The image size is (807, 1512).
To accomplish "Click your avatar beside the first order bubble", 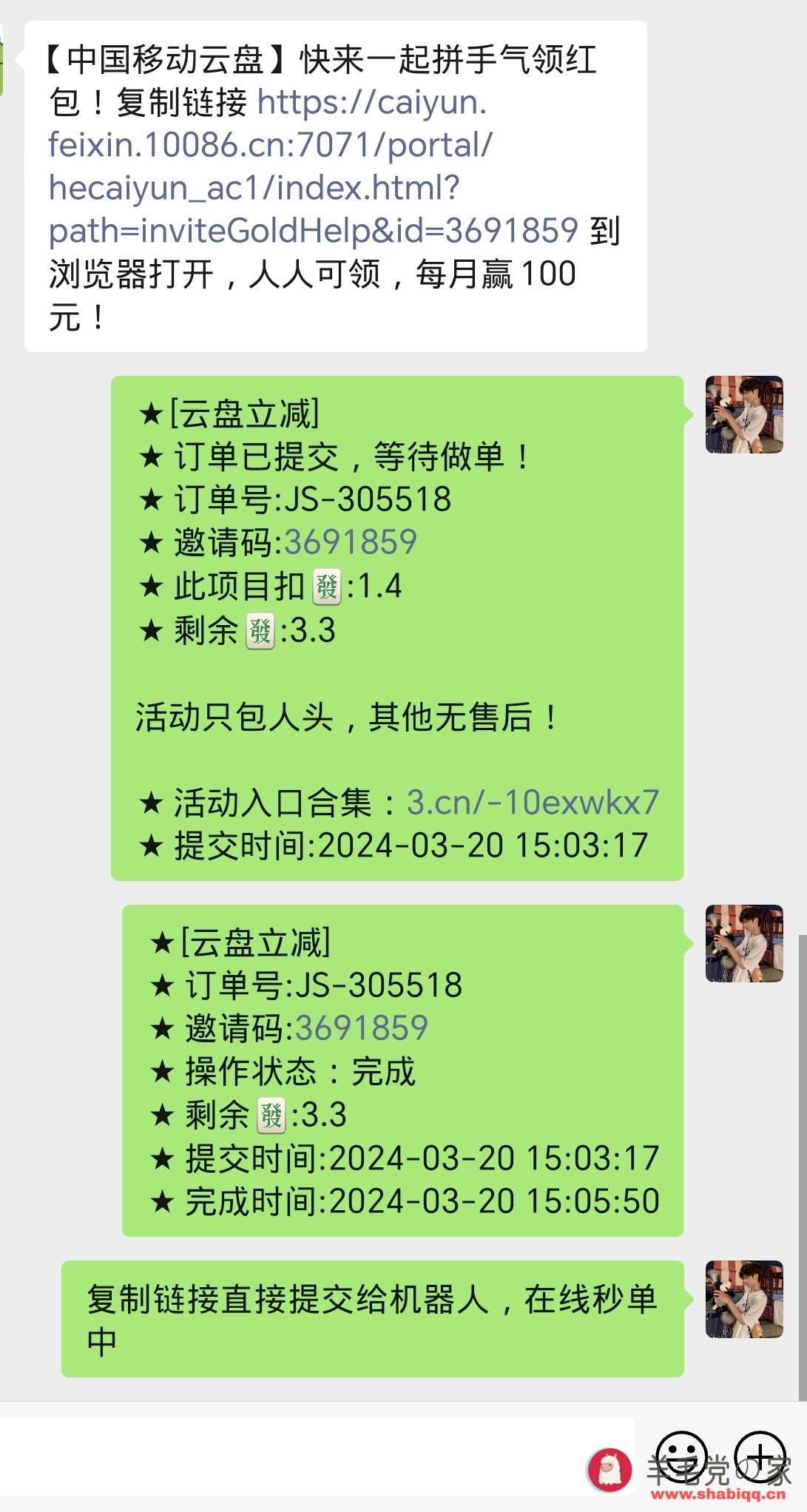I will click(746, 414).
